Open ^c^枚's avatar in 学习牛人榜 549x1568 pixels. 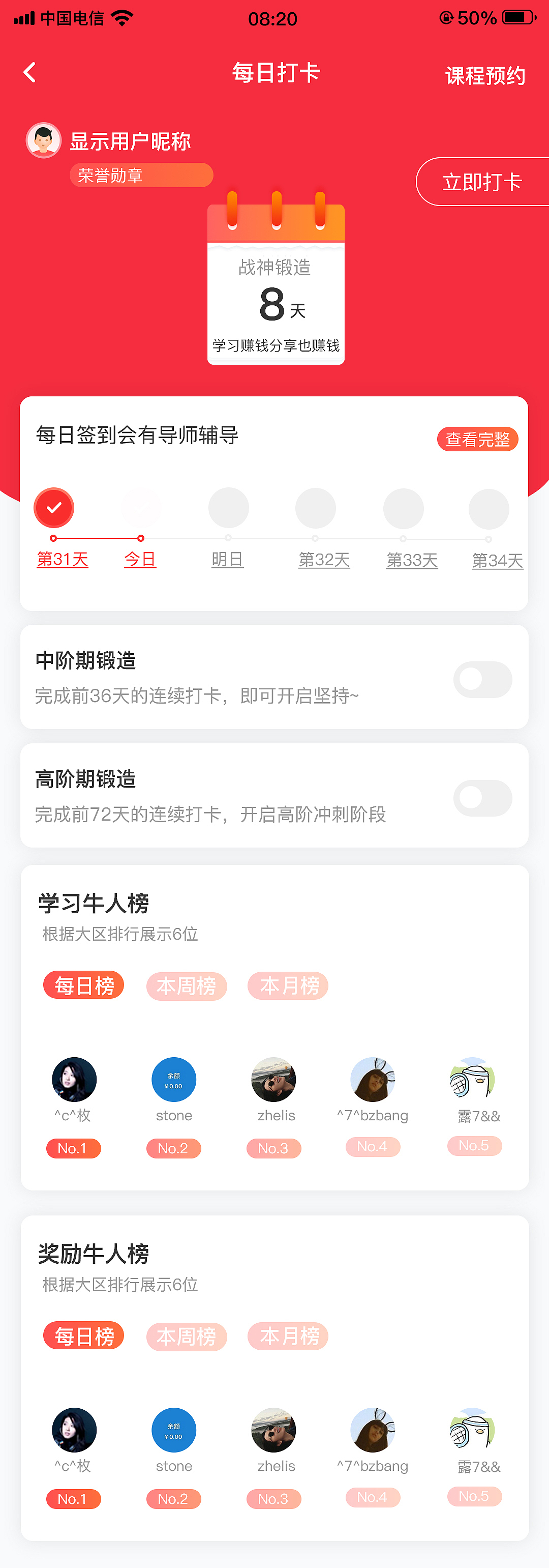[73, 1079]
